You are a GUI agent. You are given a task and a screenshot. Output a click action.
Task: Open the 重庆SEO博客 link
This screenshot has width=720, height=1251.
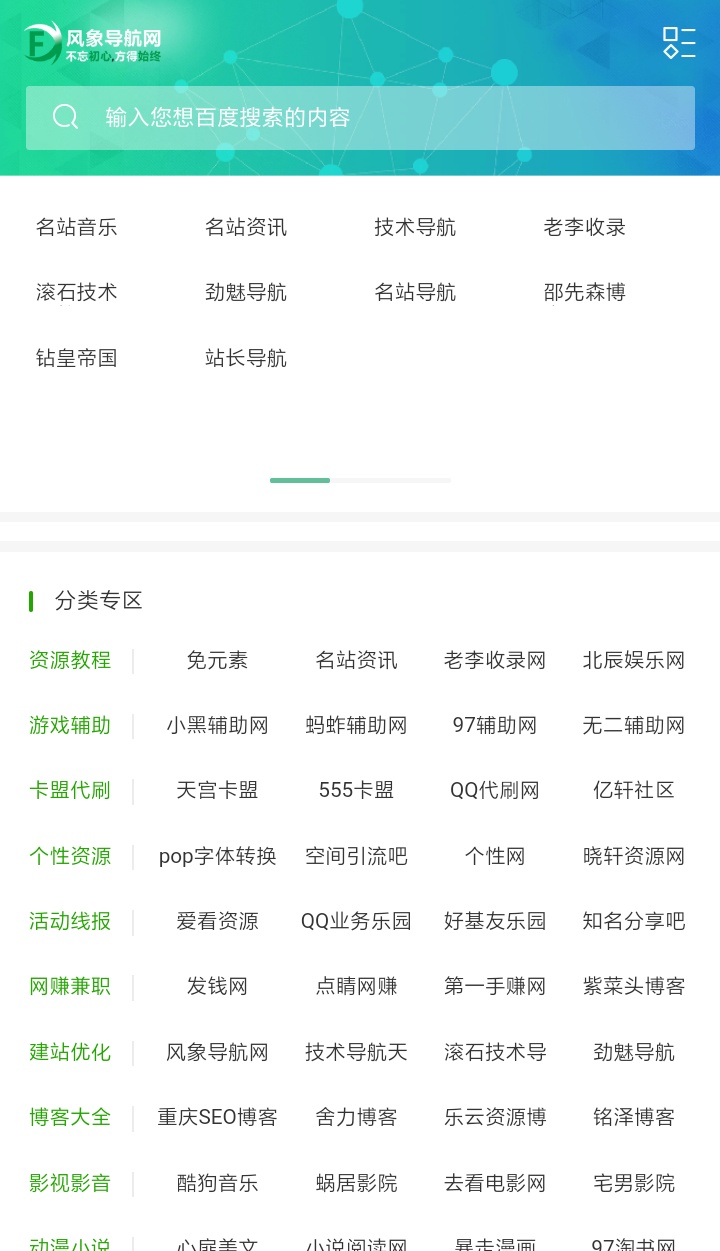click(217, 1117)
